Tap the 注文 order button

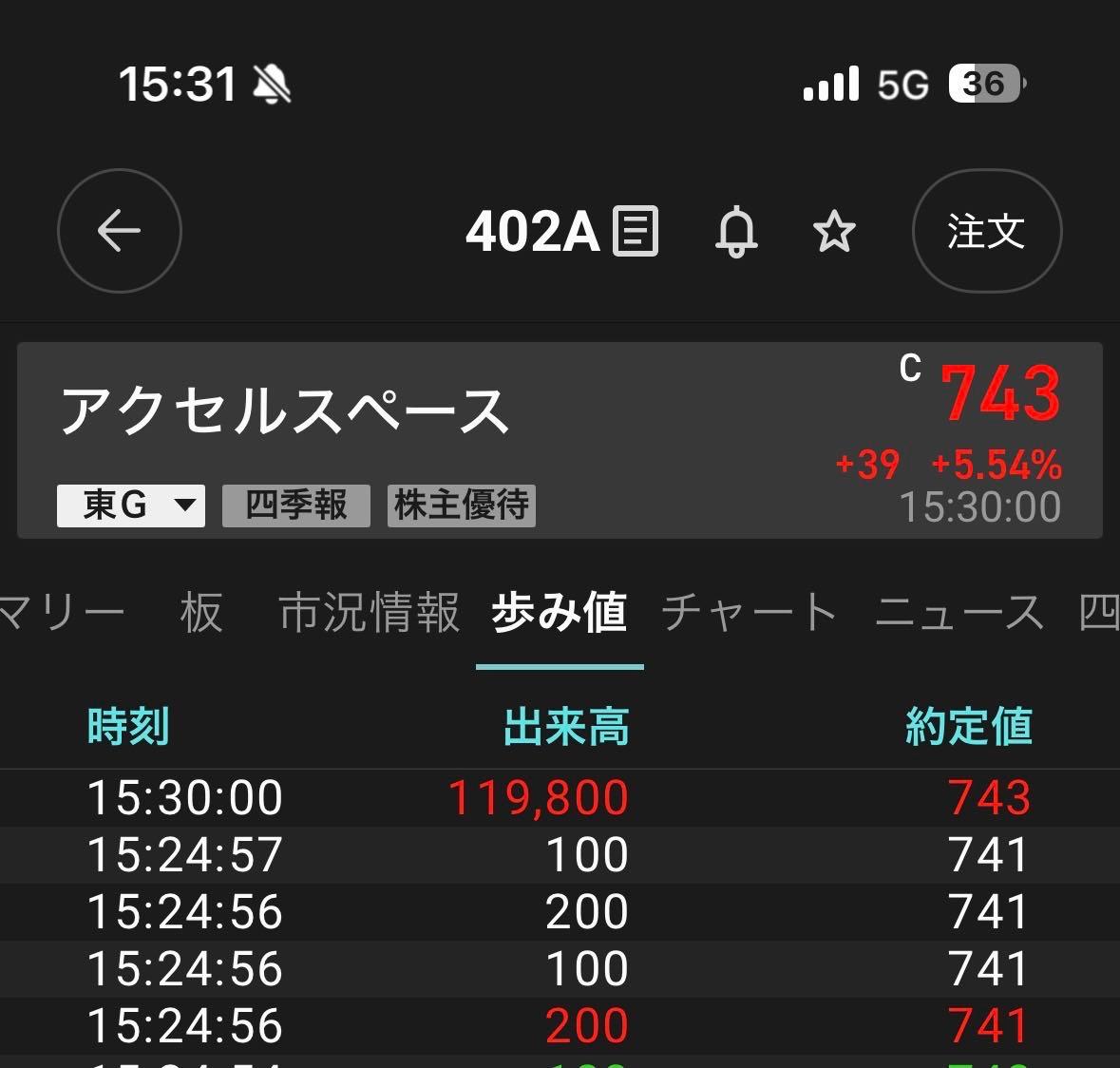[x=986, y=231]
